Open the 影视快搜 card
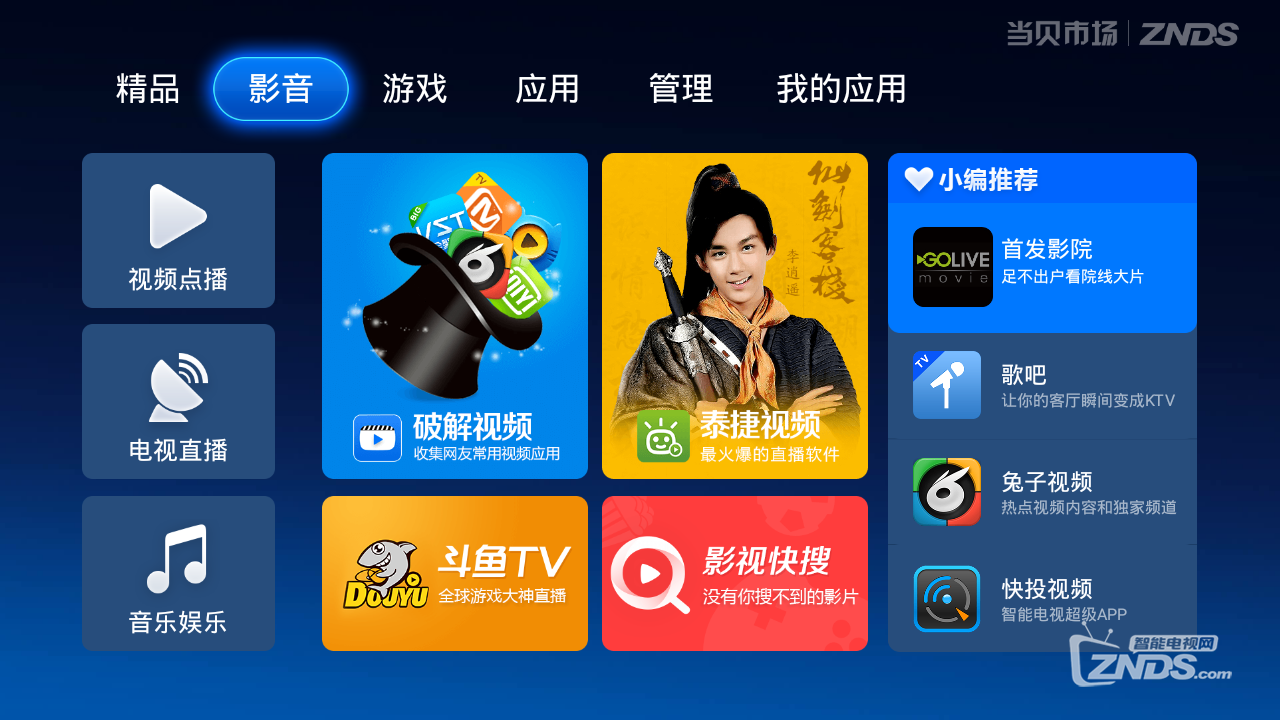1280x720 pixels. (x=735, y=574)
